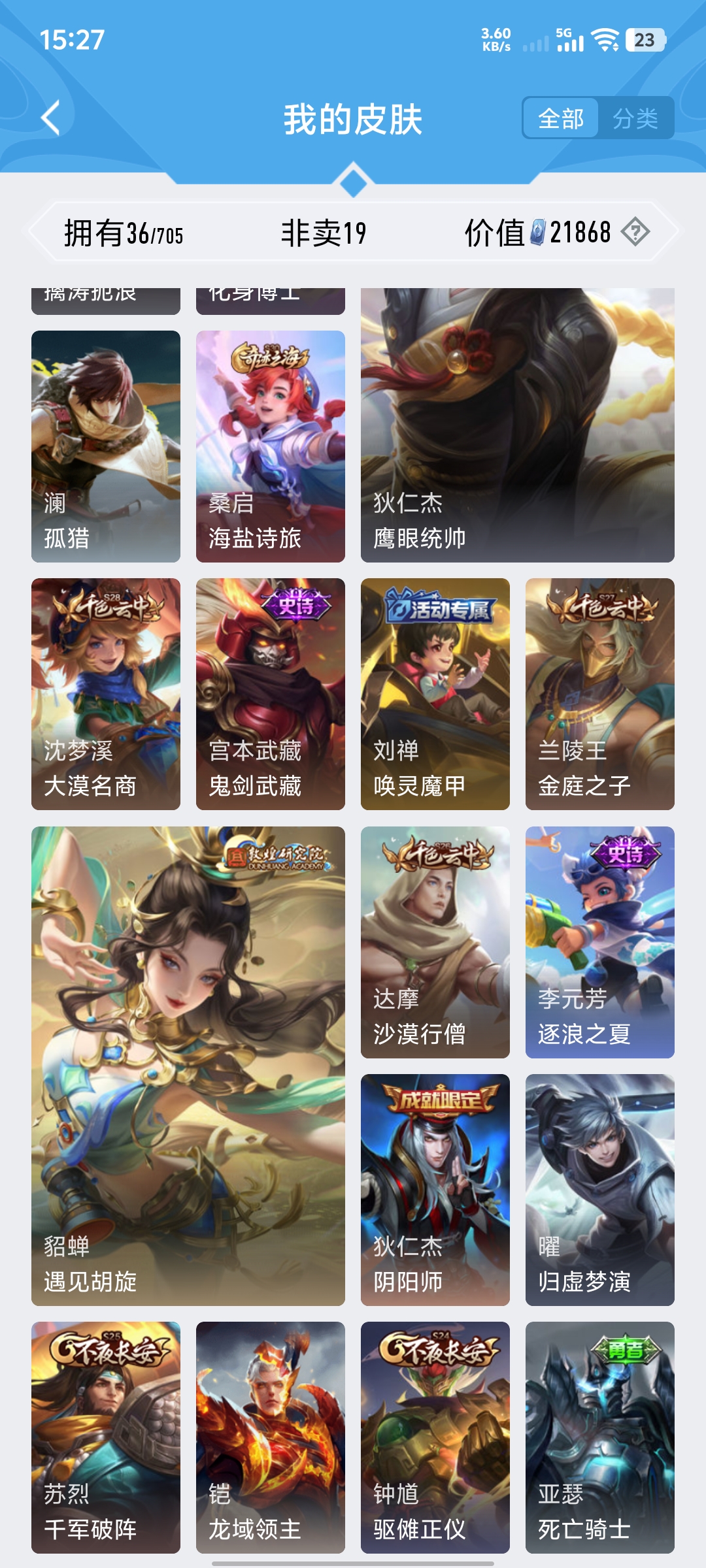Image resolution: width=706 pixels, height=1568 pixels.
Task: View 狄仁杰 鹰眼统帅 skin
Action: tap(518, 425)
